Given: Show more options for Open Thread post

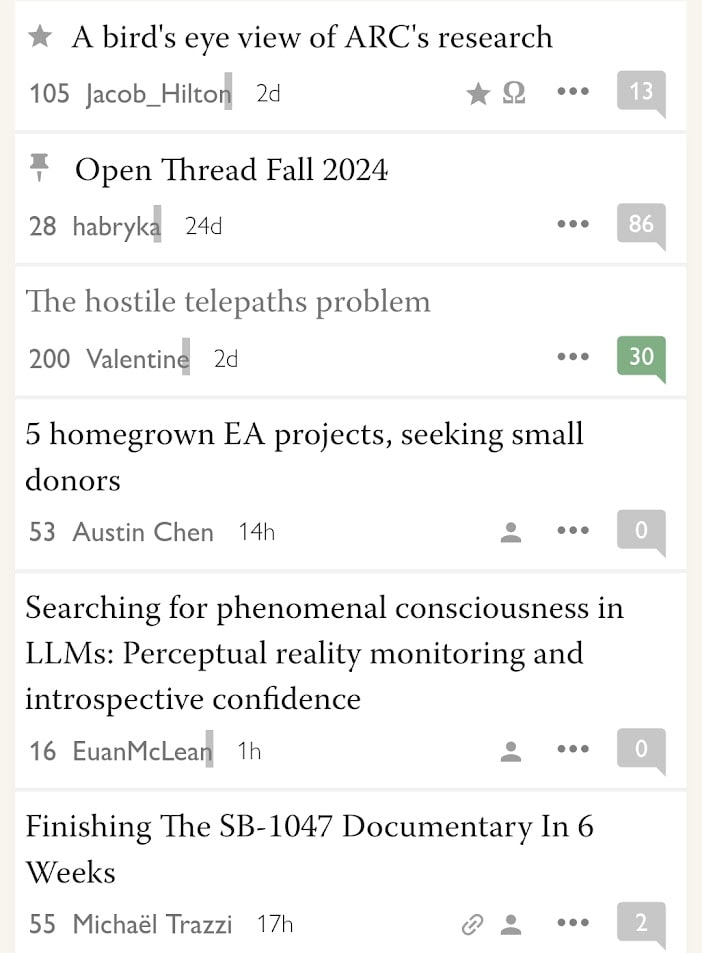Looking at the screenshot, I should click(572, 224).
